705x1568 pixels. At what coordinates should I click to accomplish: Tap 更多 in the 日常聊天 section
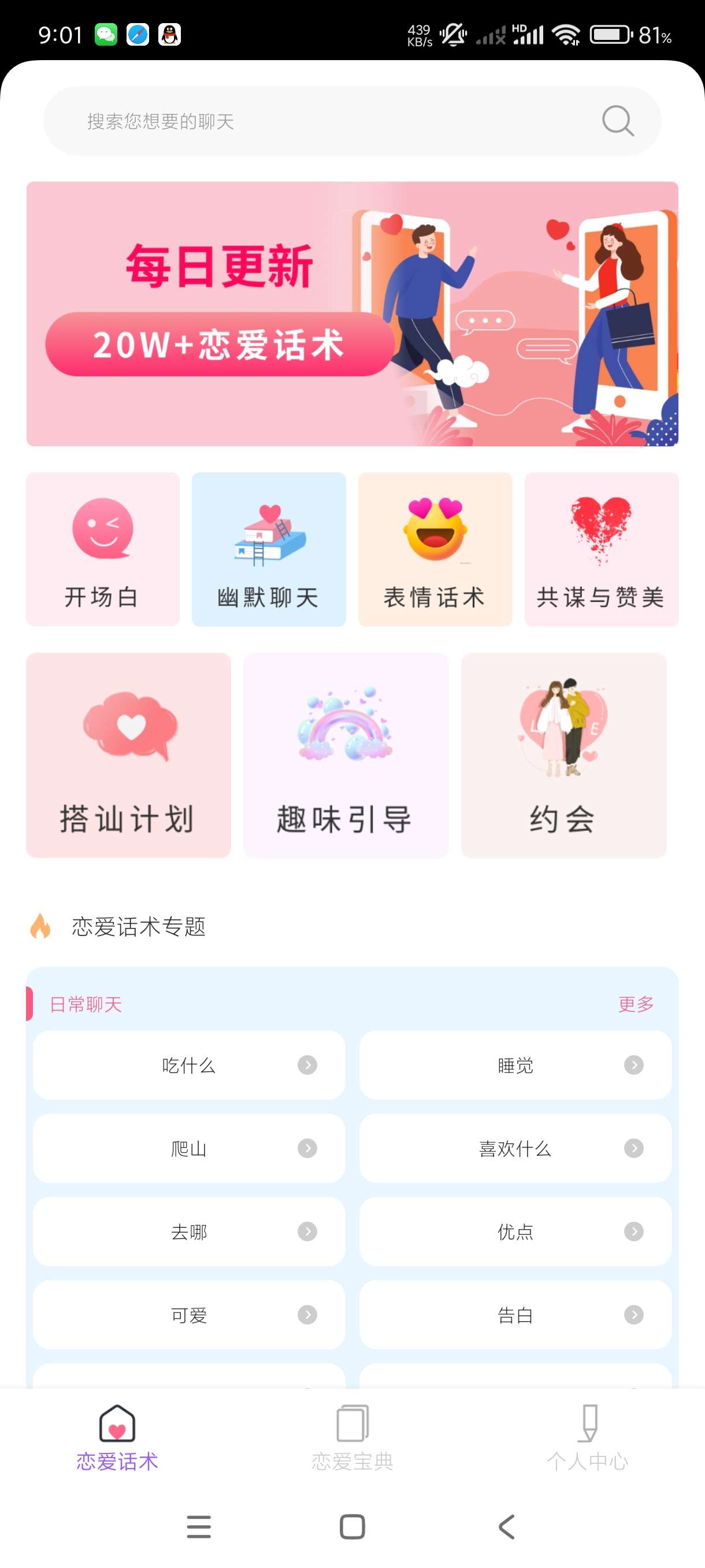(x=636, y=1004)
